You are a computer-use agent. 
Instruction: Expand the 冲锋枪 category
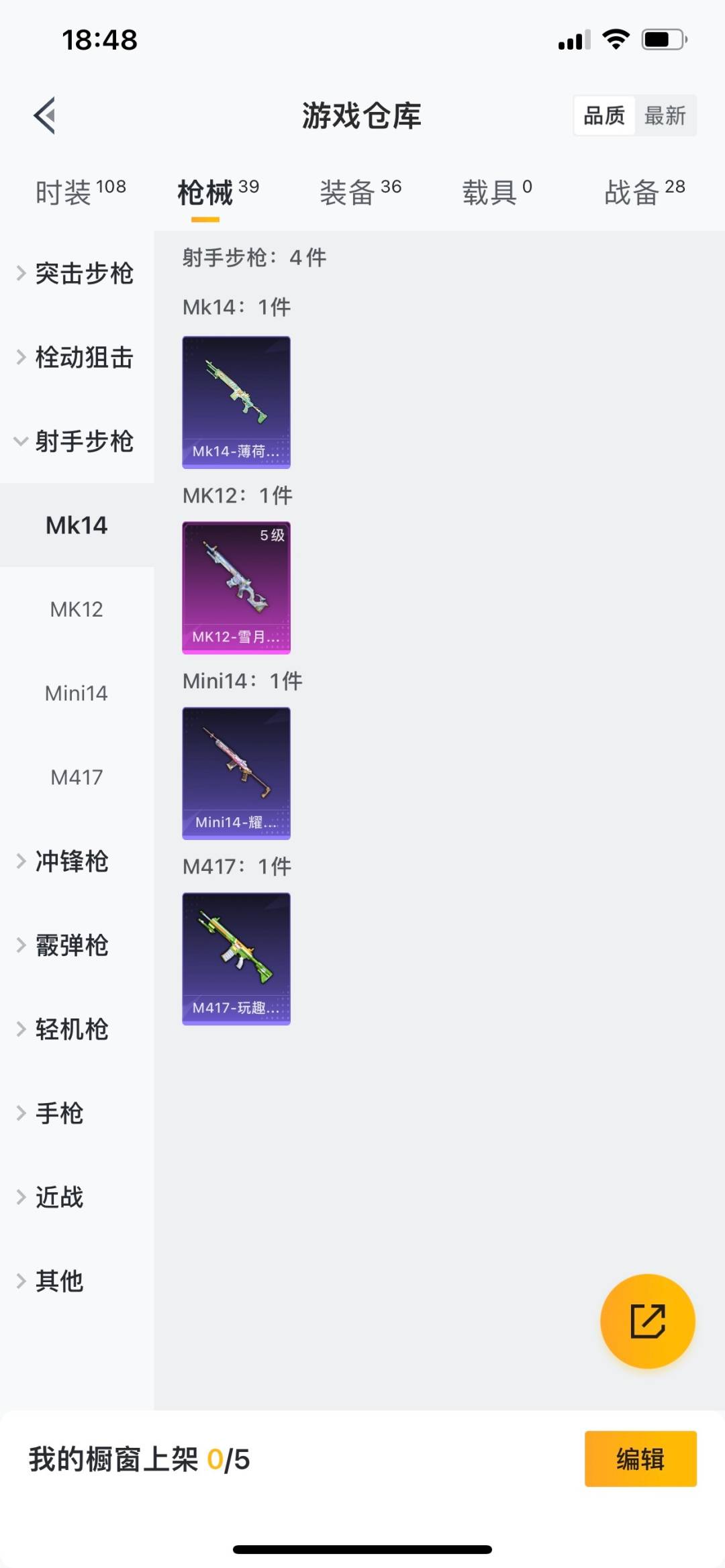coord(64,861)
